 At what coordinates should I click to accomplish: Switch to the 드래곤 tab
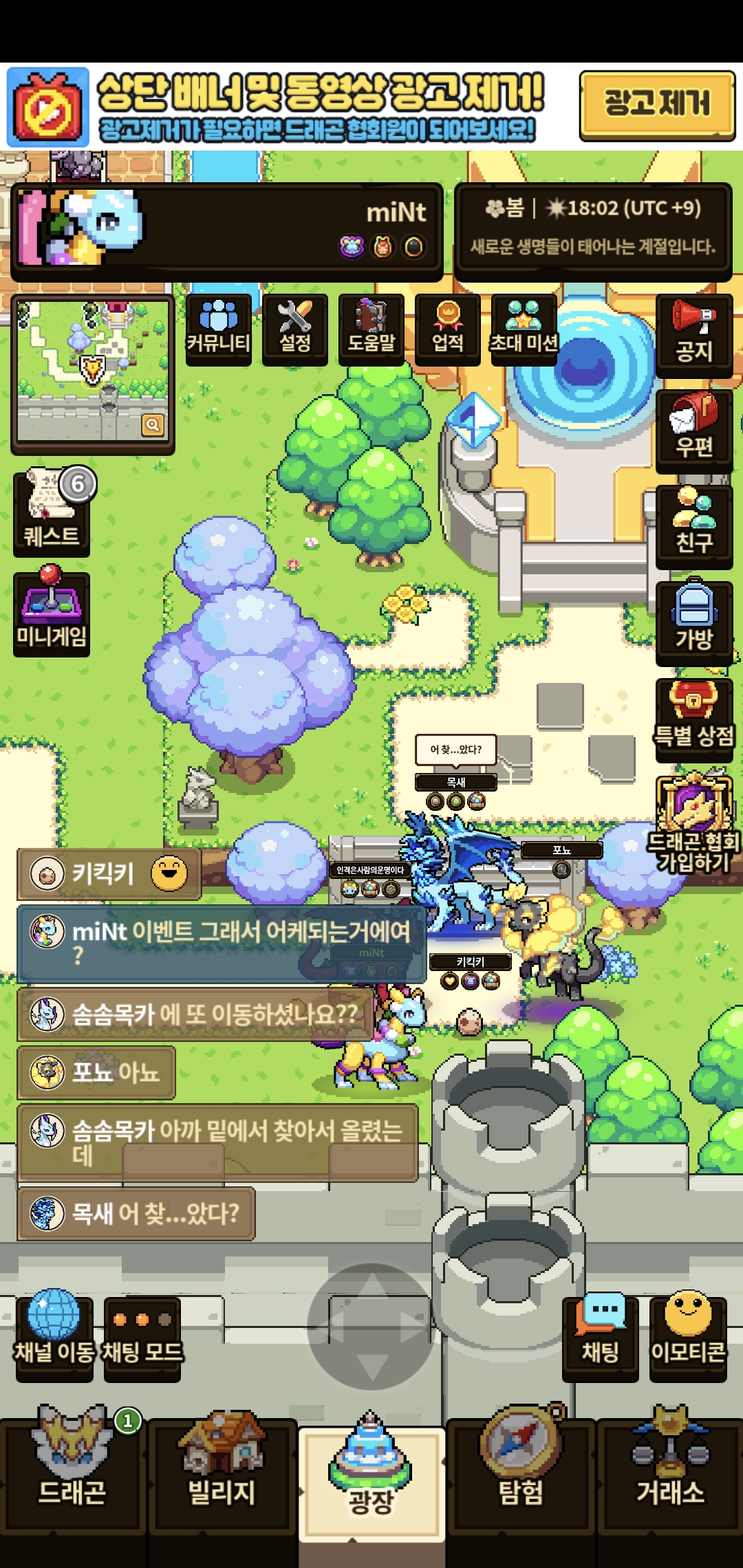coord(72,1472)
